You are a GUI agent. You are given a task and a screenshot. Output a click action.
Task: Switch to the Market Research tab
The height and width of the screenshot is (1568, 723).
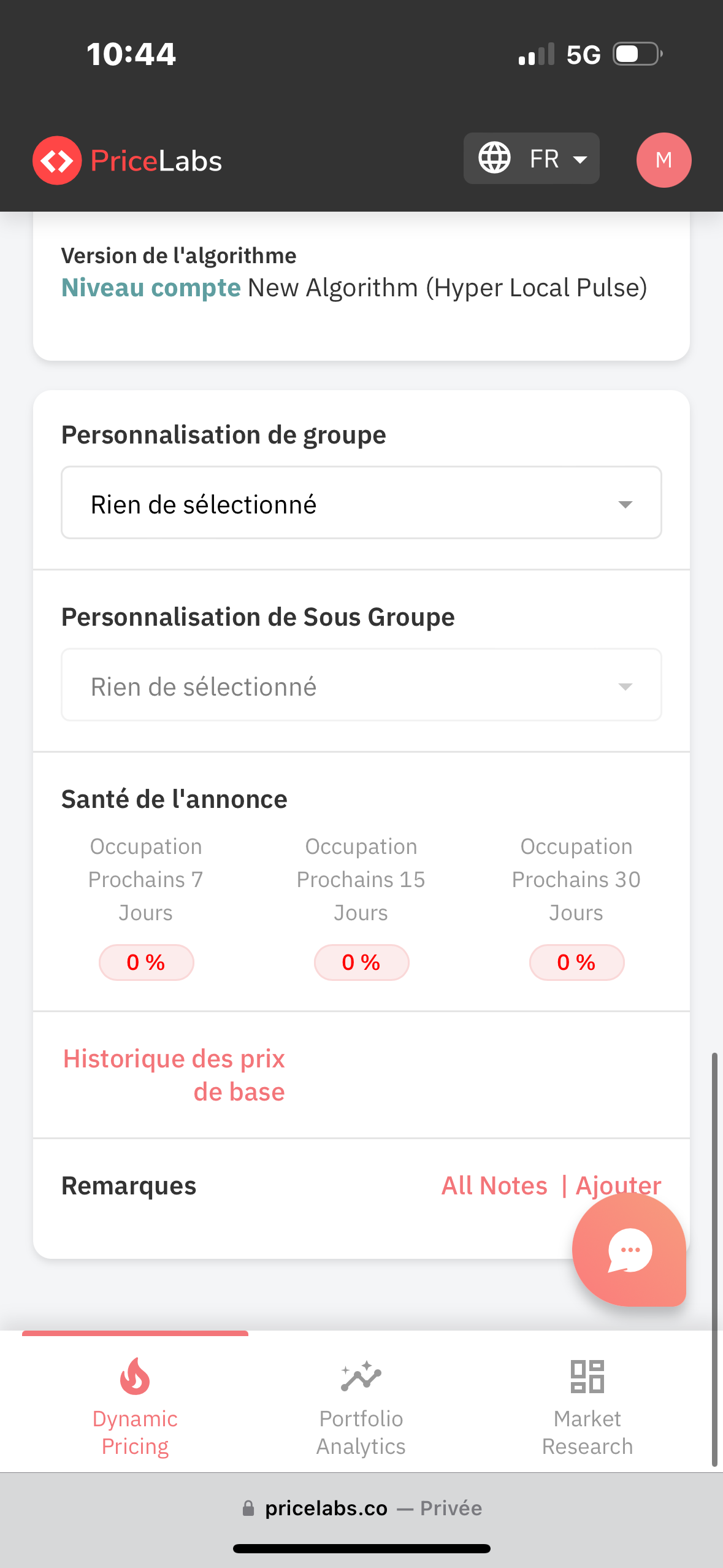click(587, 1405)
